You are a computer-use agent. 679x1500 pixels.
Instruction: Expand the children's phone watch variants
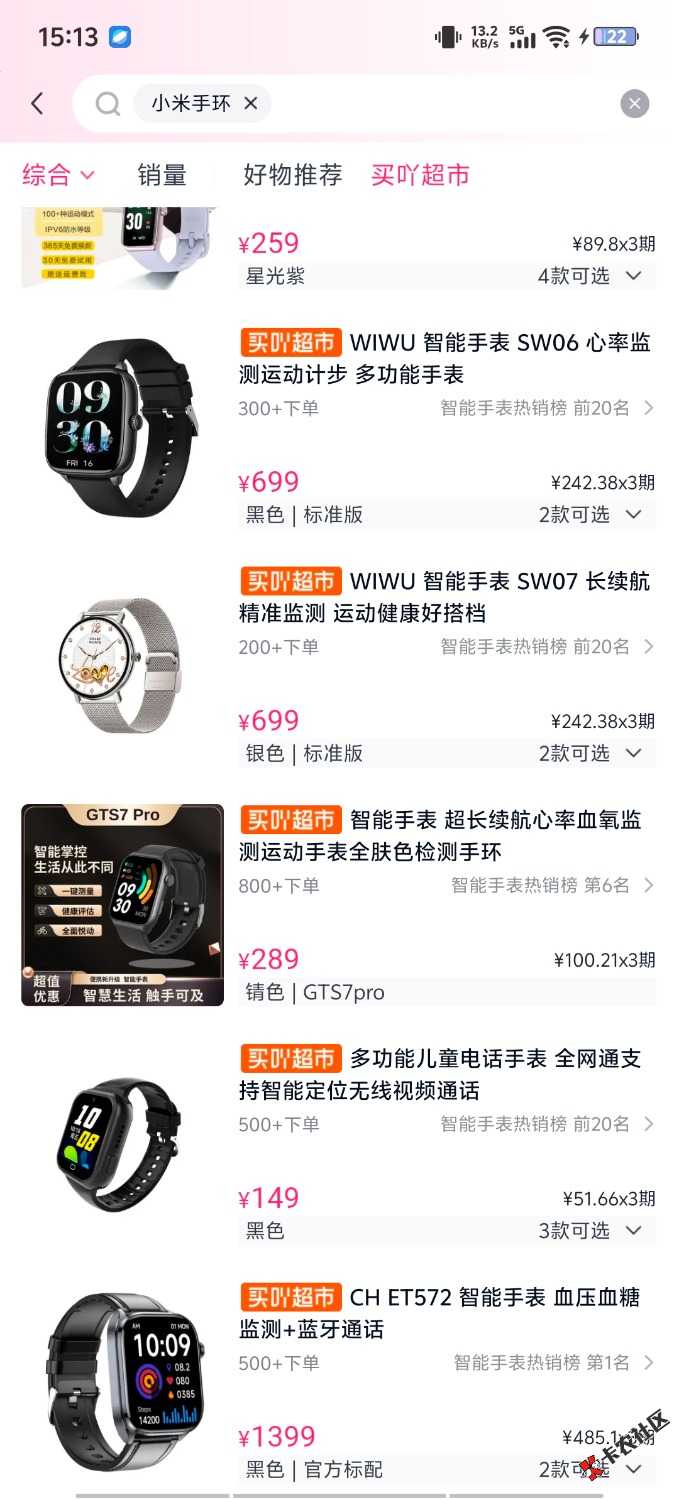pos(590,1230)
